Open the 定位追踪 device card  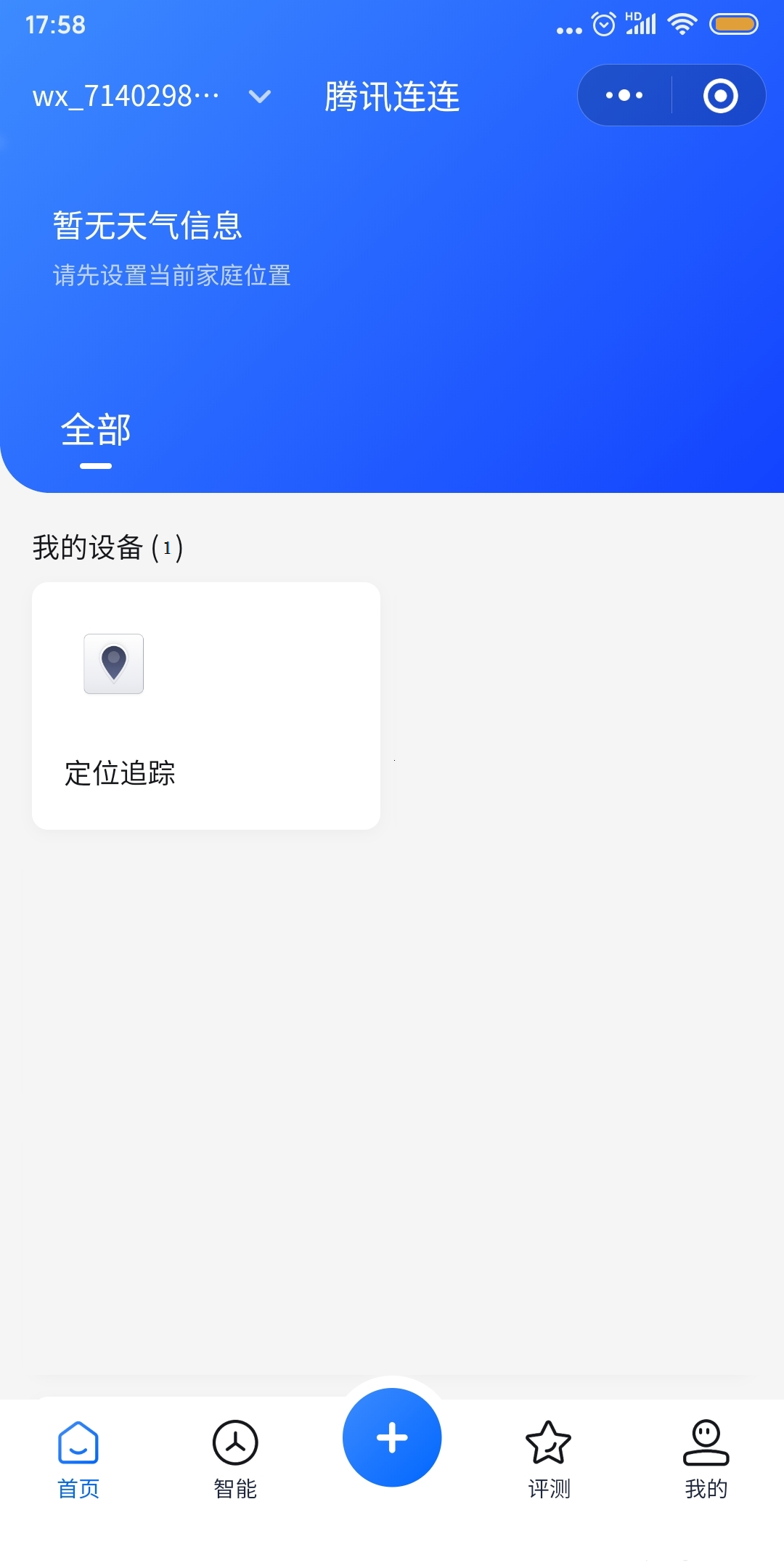206,706
